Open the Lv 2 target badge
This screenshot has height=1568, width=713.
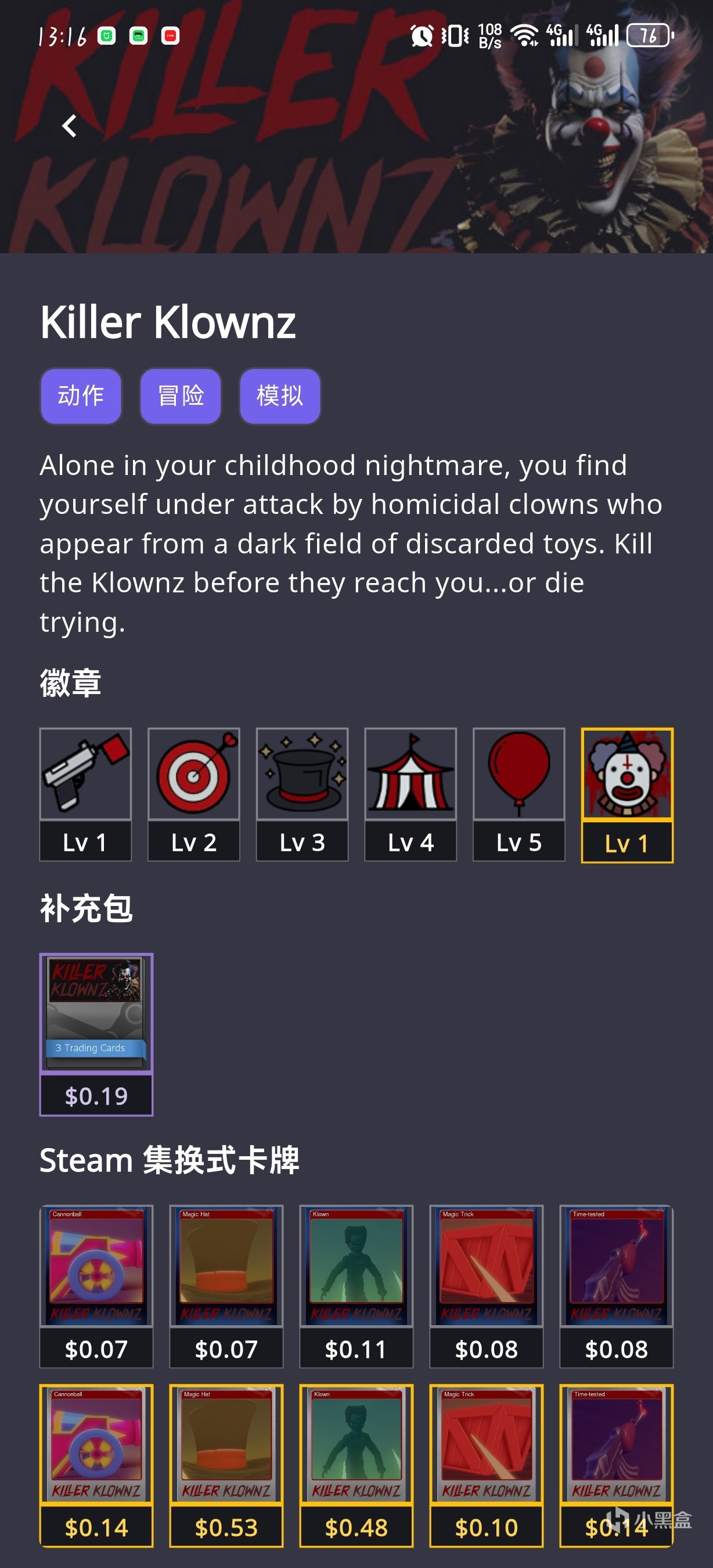point(193,793)
